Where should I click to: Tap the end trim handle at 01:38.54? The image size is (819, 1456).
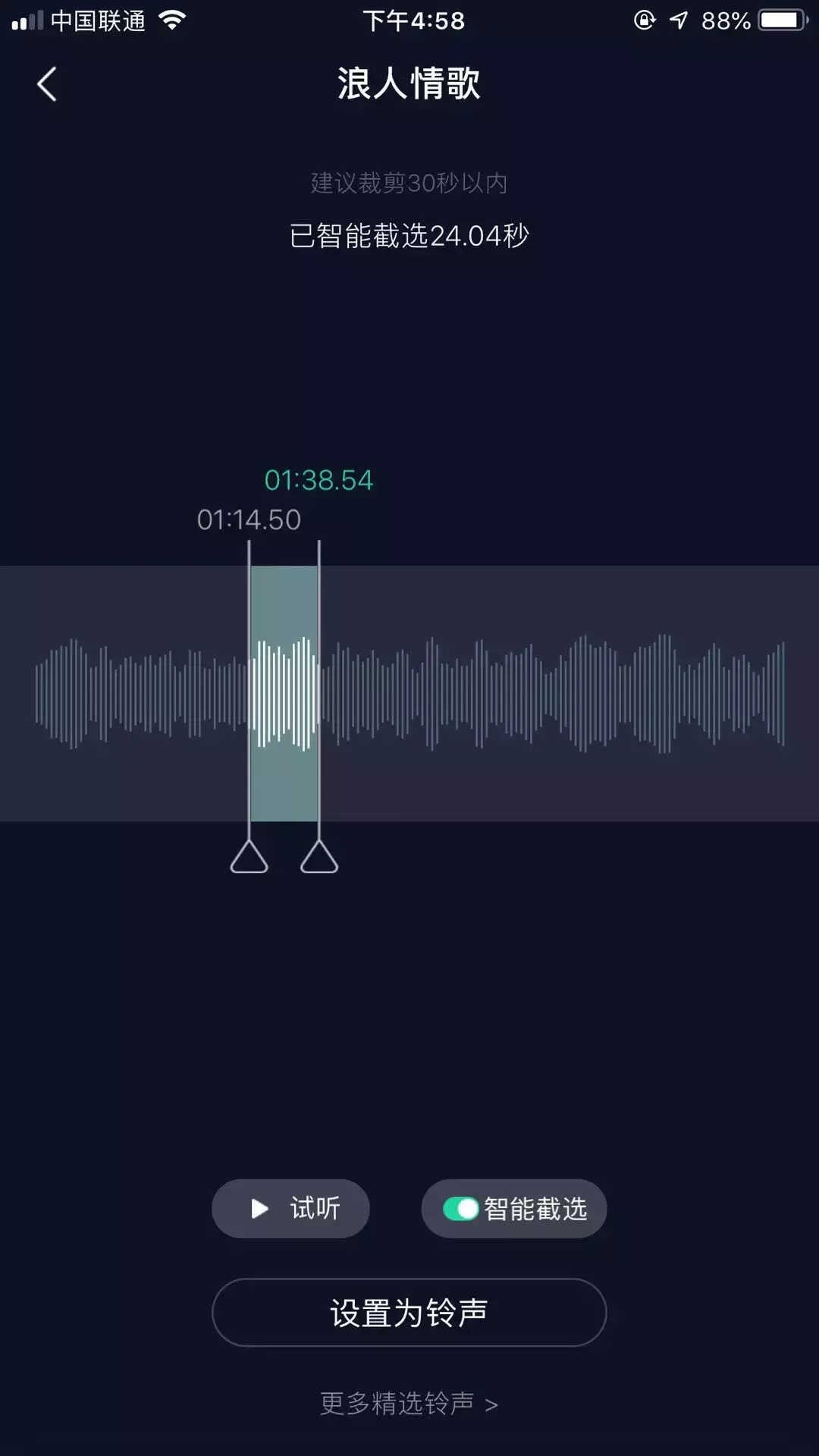pyautogui.click(x=319, y=857)
